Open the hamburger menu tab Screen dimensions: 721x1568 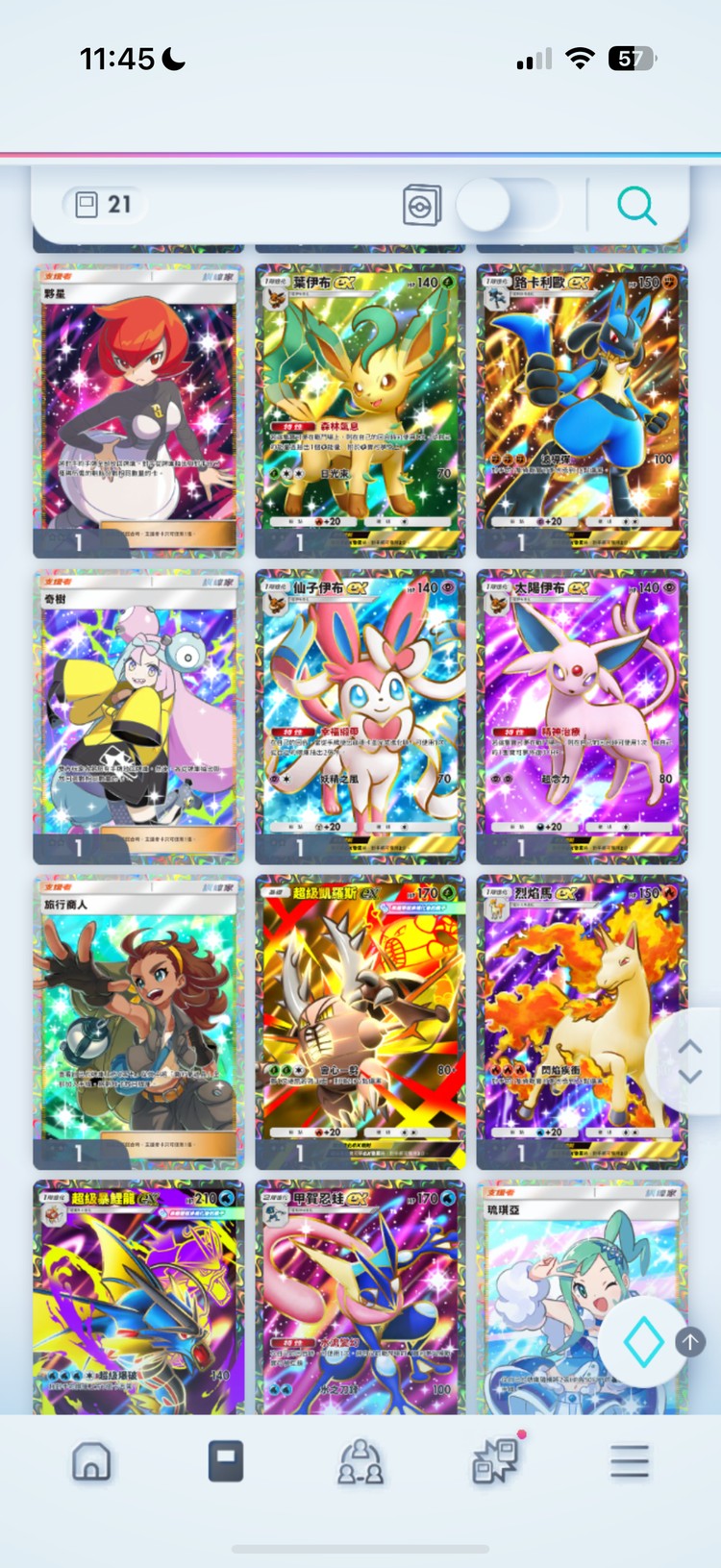[x=630, y=1461]
